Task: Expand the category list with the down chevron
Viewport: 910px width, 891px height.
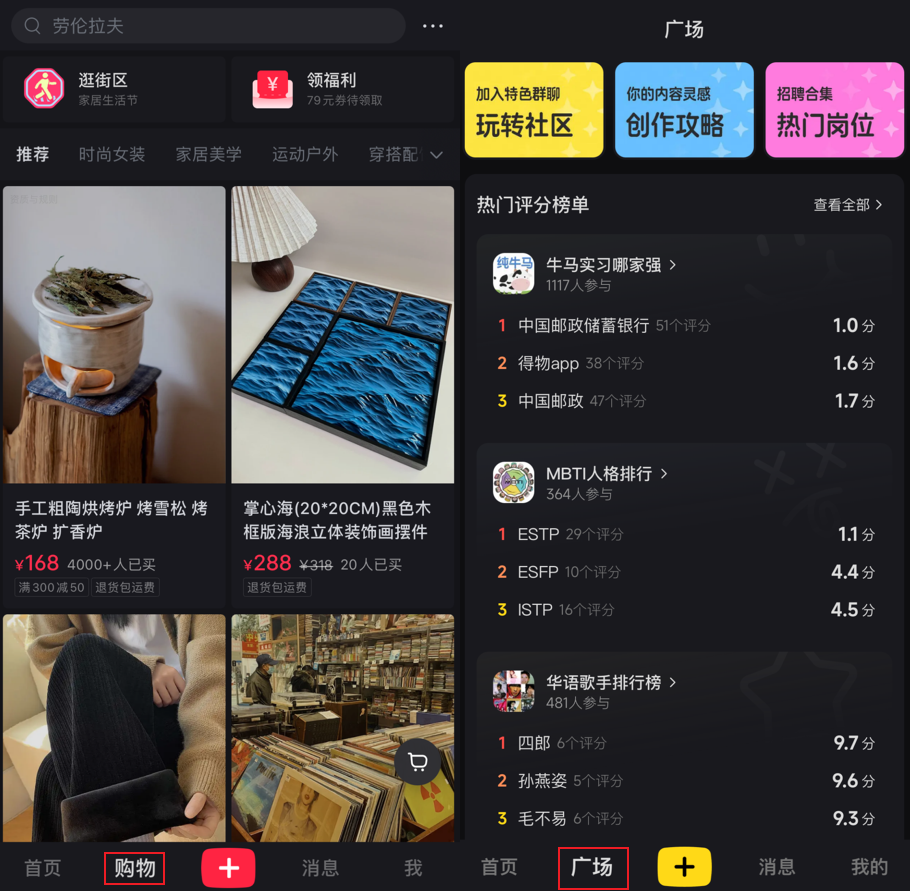Action: 436,155
